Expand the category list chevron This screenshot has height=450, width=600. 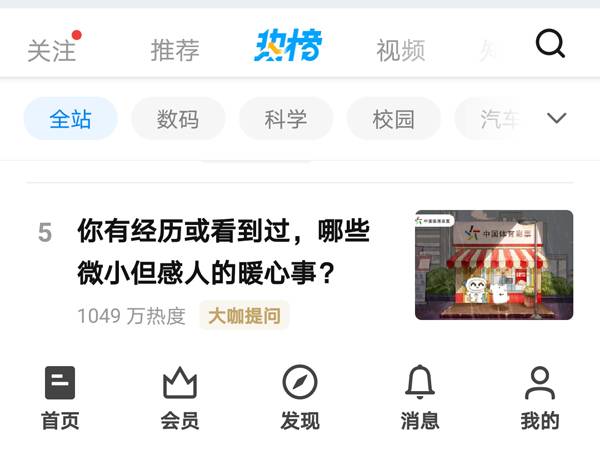coord(557,119)
